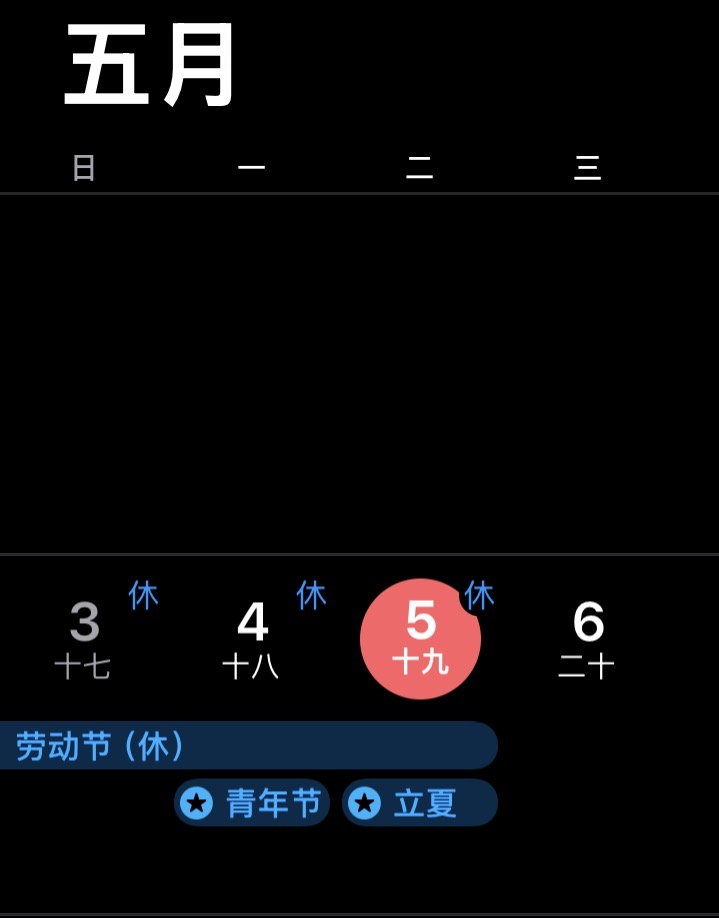Select May 6 in the calendar

click(587, 638)
